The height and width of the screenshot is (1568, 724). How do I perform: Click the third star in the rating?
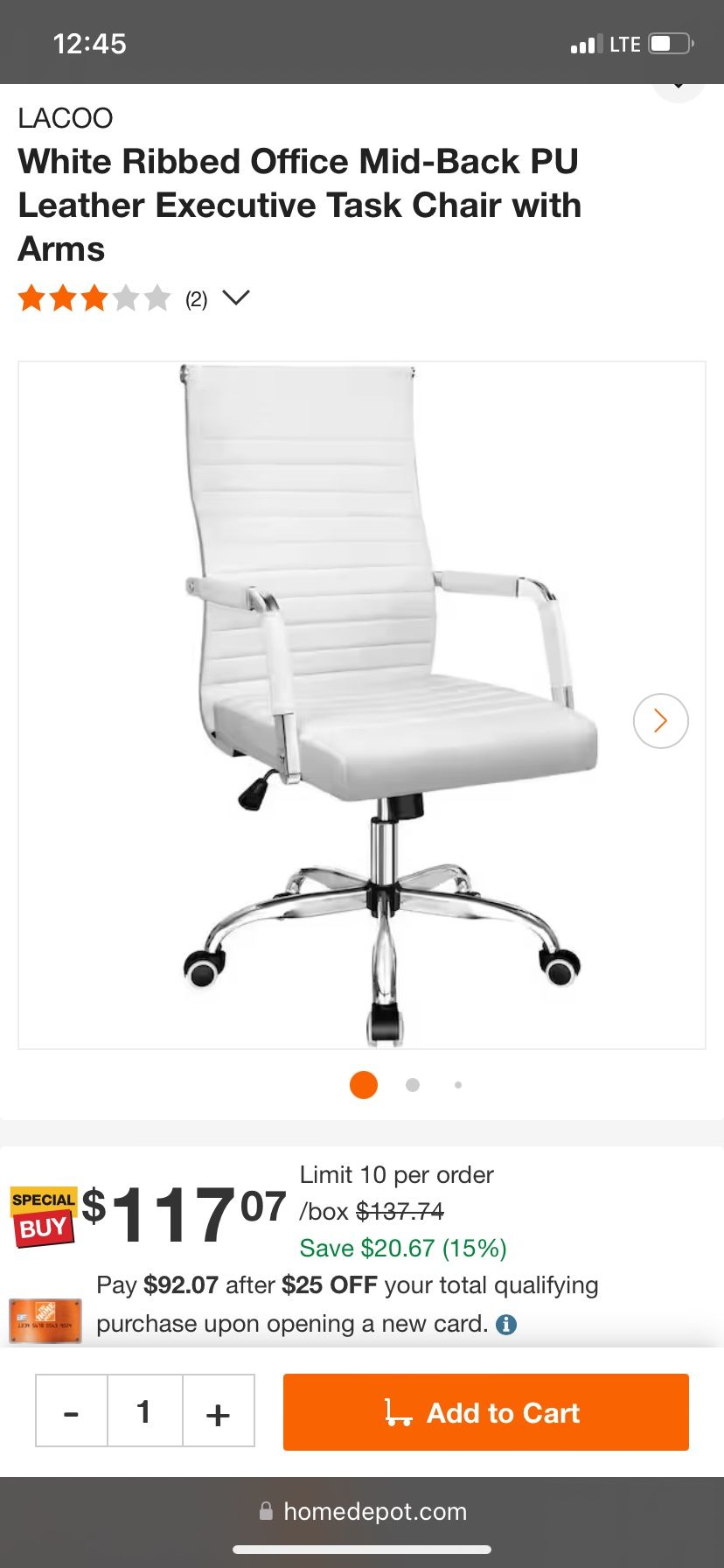tap(96, 298)
